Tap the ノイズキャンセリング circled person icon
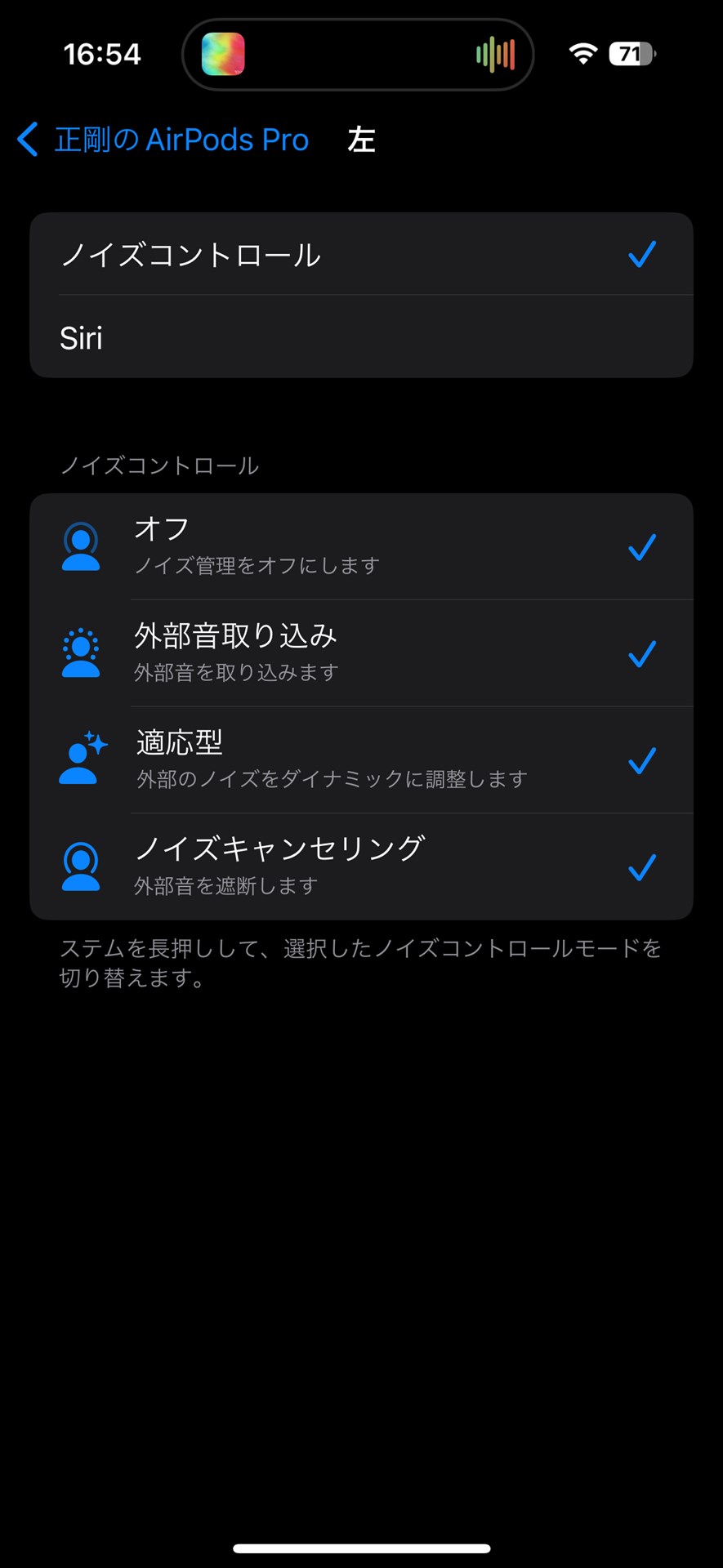Screen dimensions: 723x1568 (x=82, y=866)
